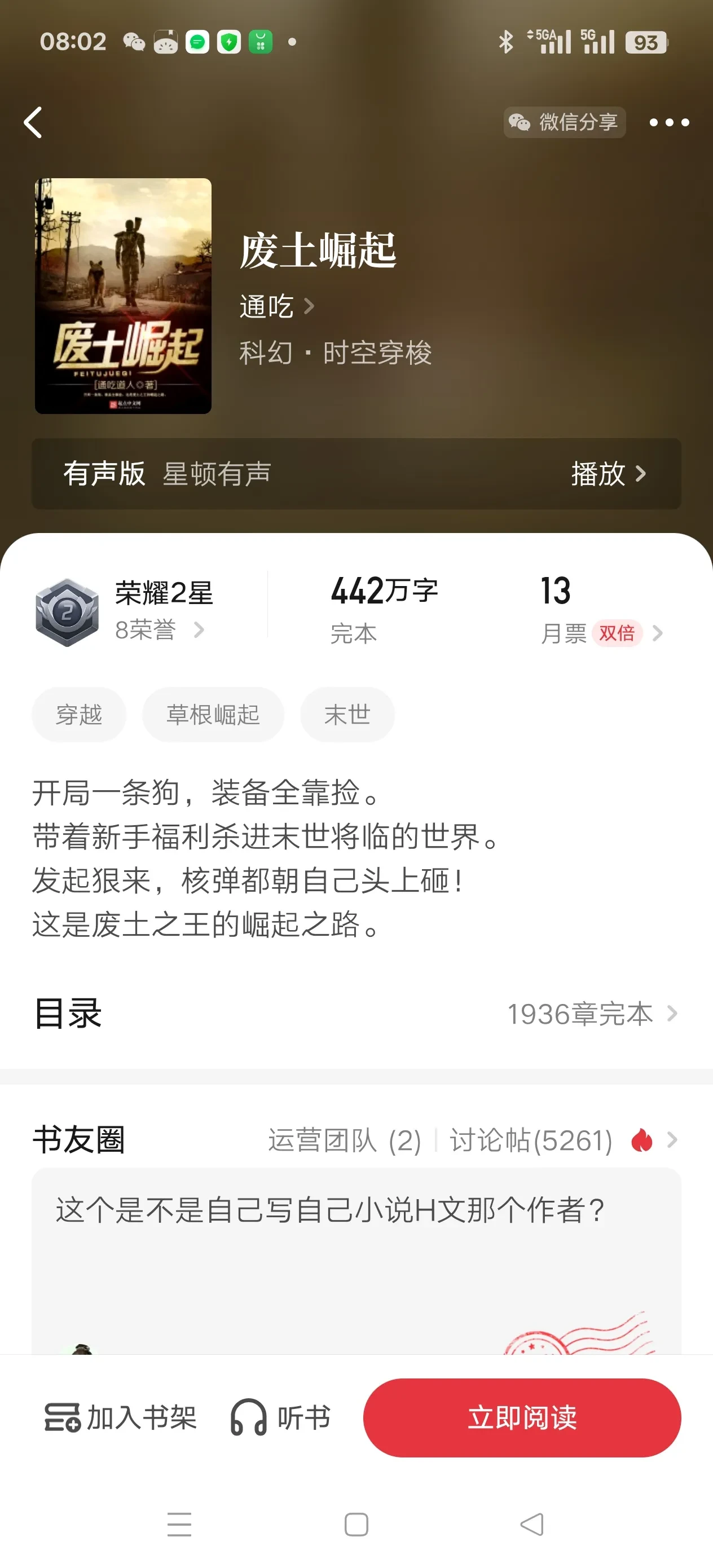This screenshot has height=1568, width=713.
Task: Tap 立即阅读 to start reading
Action: [x=522, y=1417]
